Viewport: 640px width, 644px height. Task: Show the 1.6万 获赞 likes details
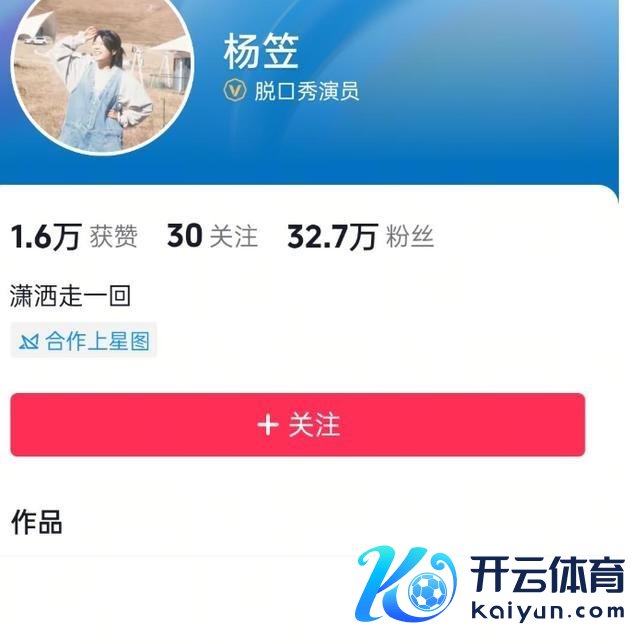click(x=74, y=237)
